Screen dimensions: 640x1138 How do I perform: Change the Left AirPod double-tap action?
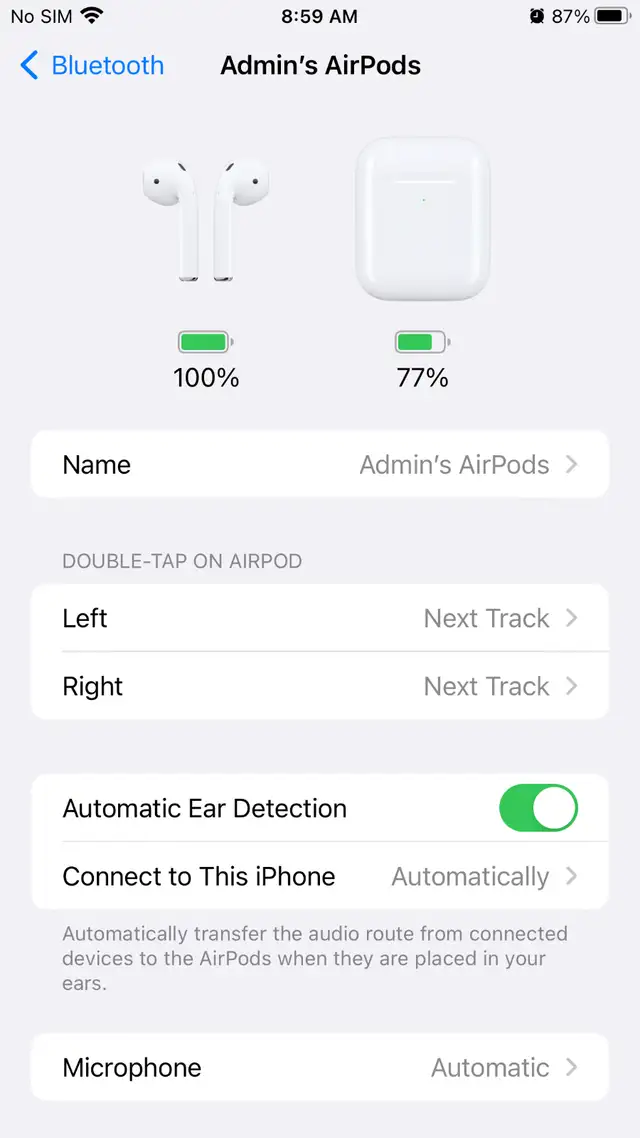click(320, 618)
